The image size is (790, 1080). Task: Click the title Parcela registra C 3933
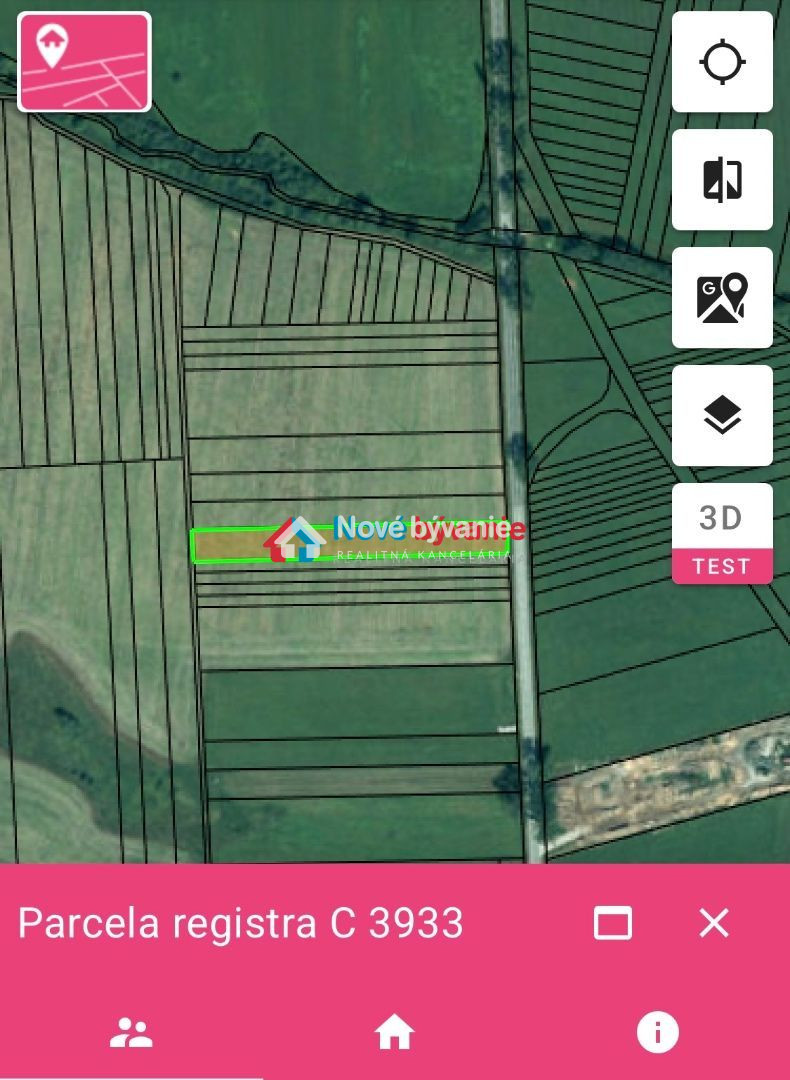240,924
